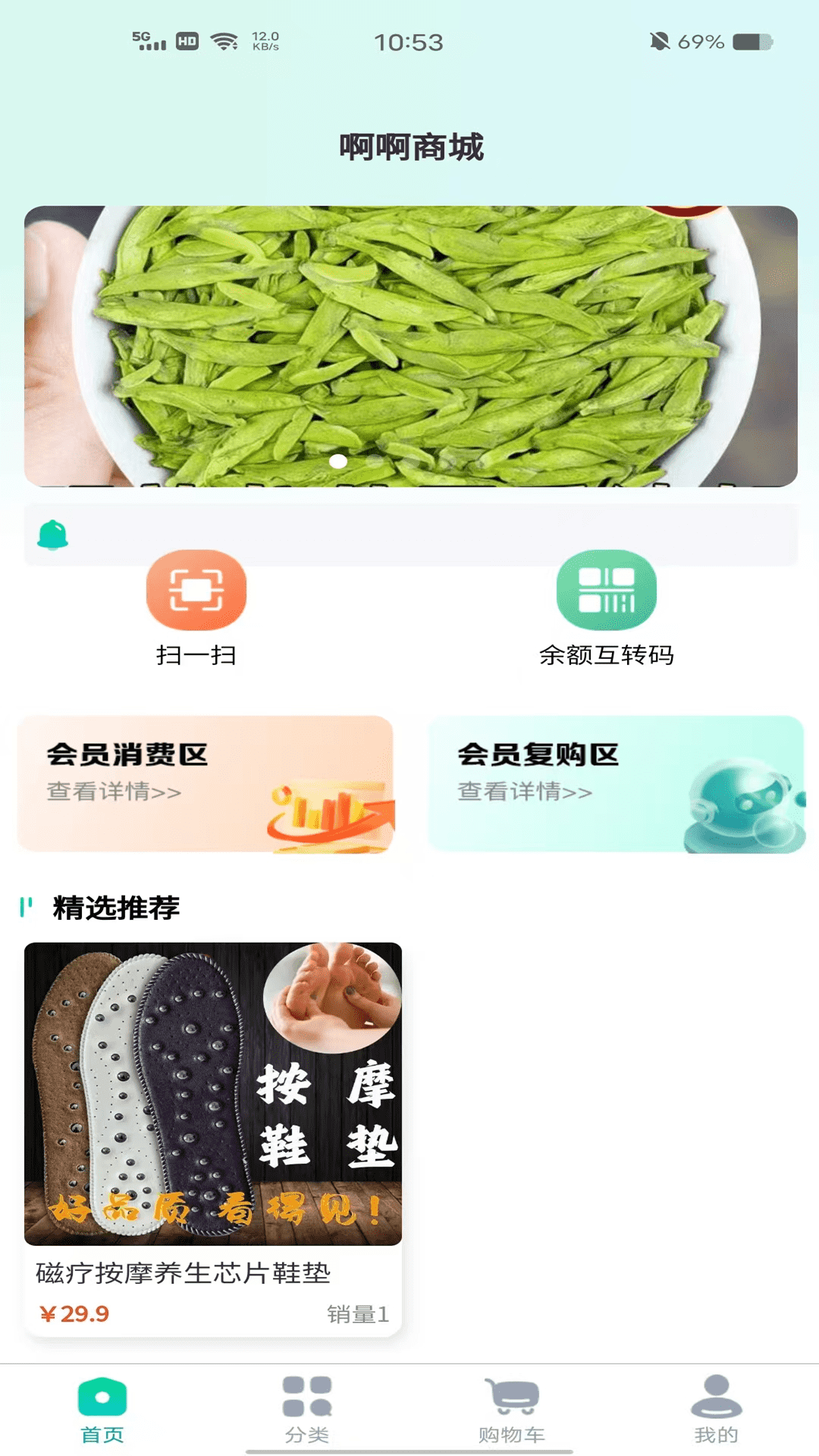Viewport: 819px width, 1456px height.
Task: Open 查看详情 in 会员复购区
Action: coord(522,792)
